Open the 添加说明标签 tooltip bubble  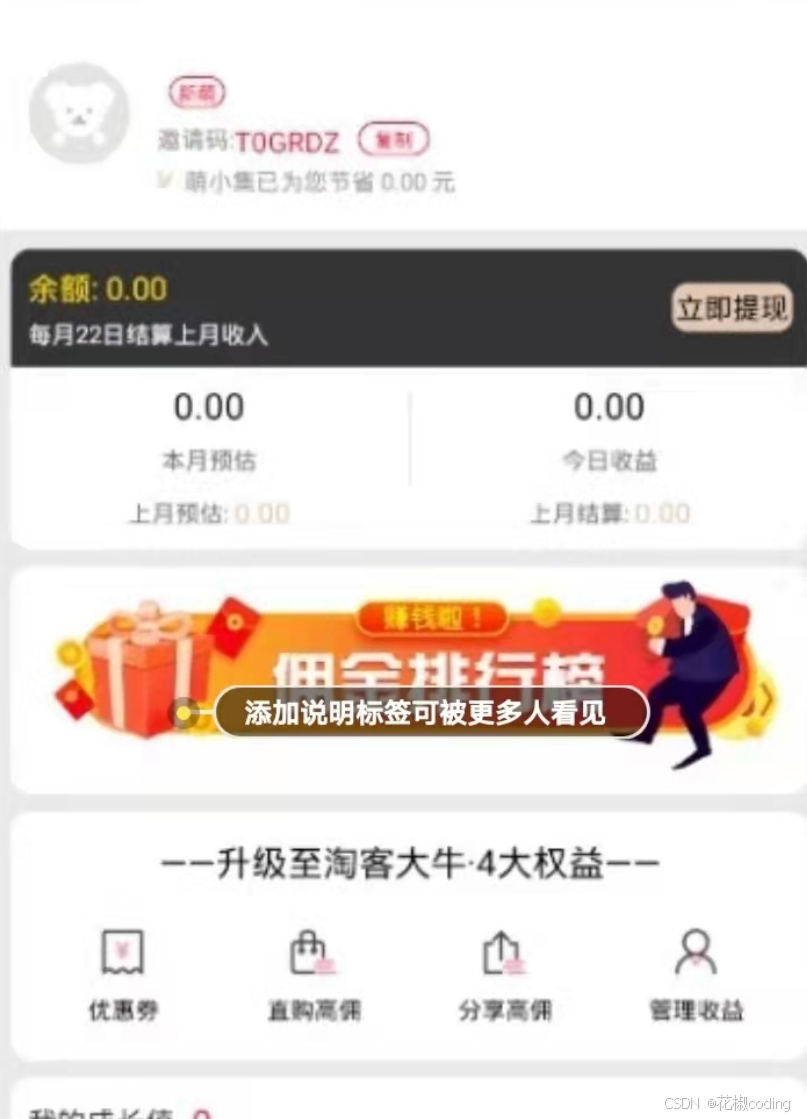[430, 712]
